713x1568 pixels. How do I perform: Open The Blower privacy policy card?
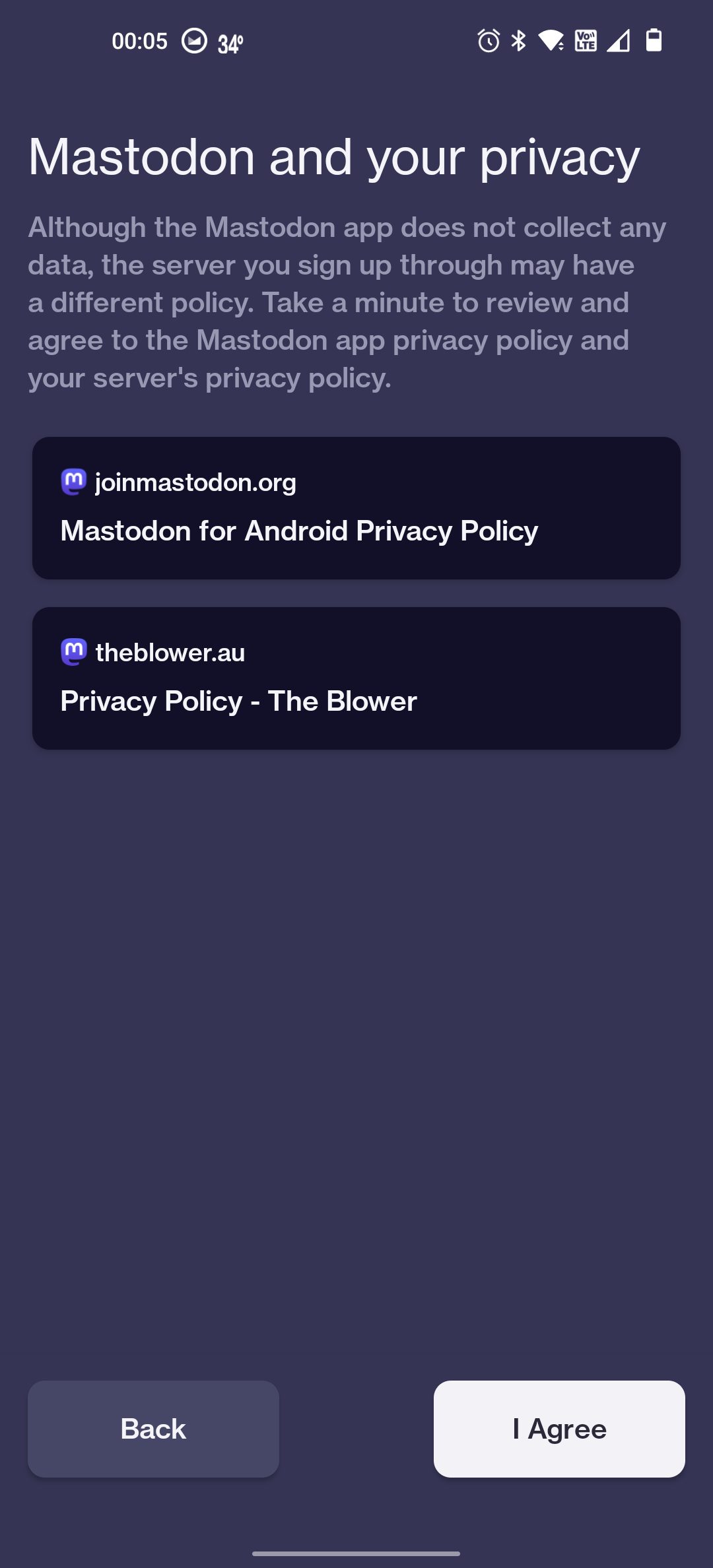pyautogui.click(x=356, y=678)
